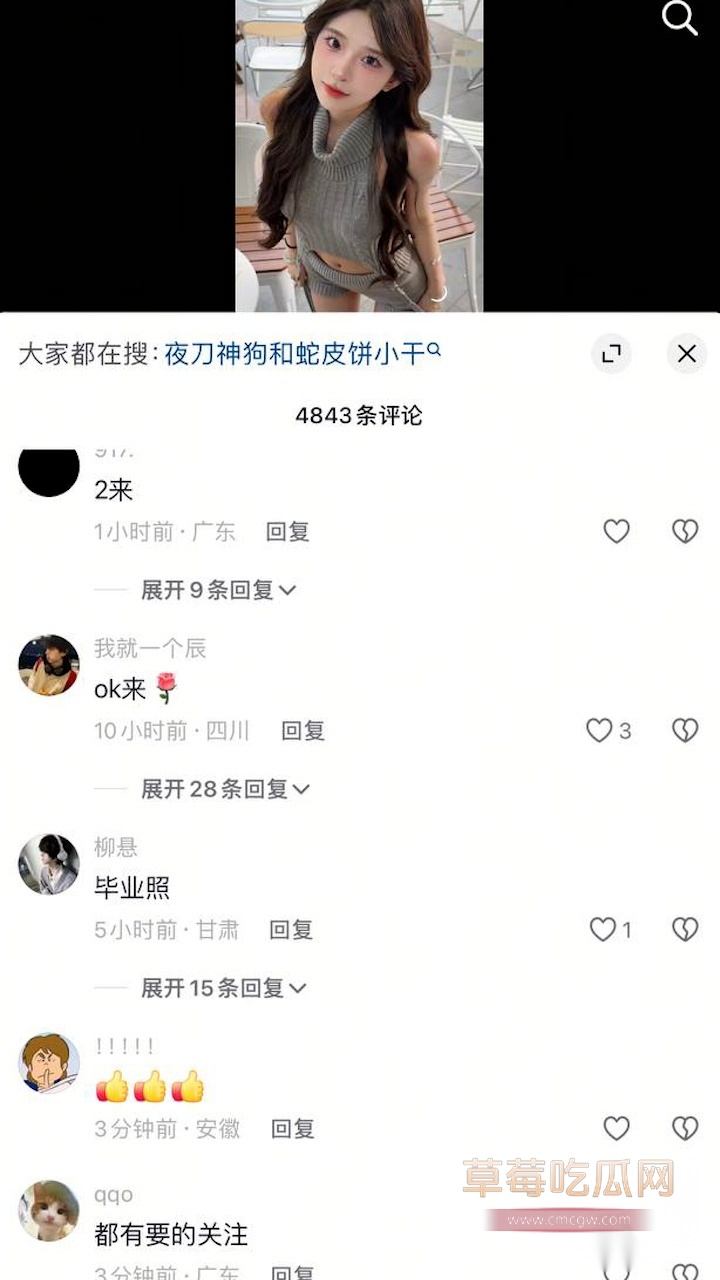Like the thumbs-up emoji comment

point(616,1129)
